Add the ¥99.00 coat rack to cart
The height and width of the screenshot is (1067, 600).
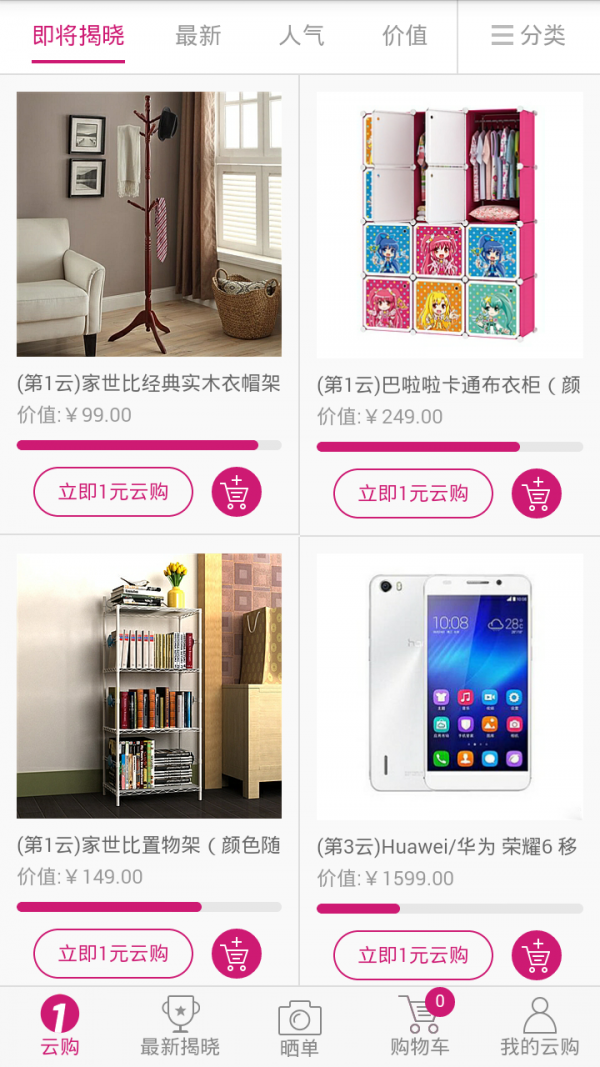(236, 492)
